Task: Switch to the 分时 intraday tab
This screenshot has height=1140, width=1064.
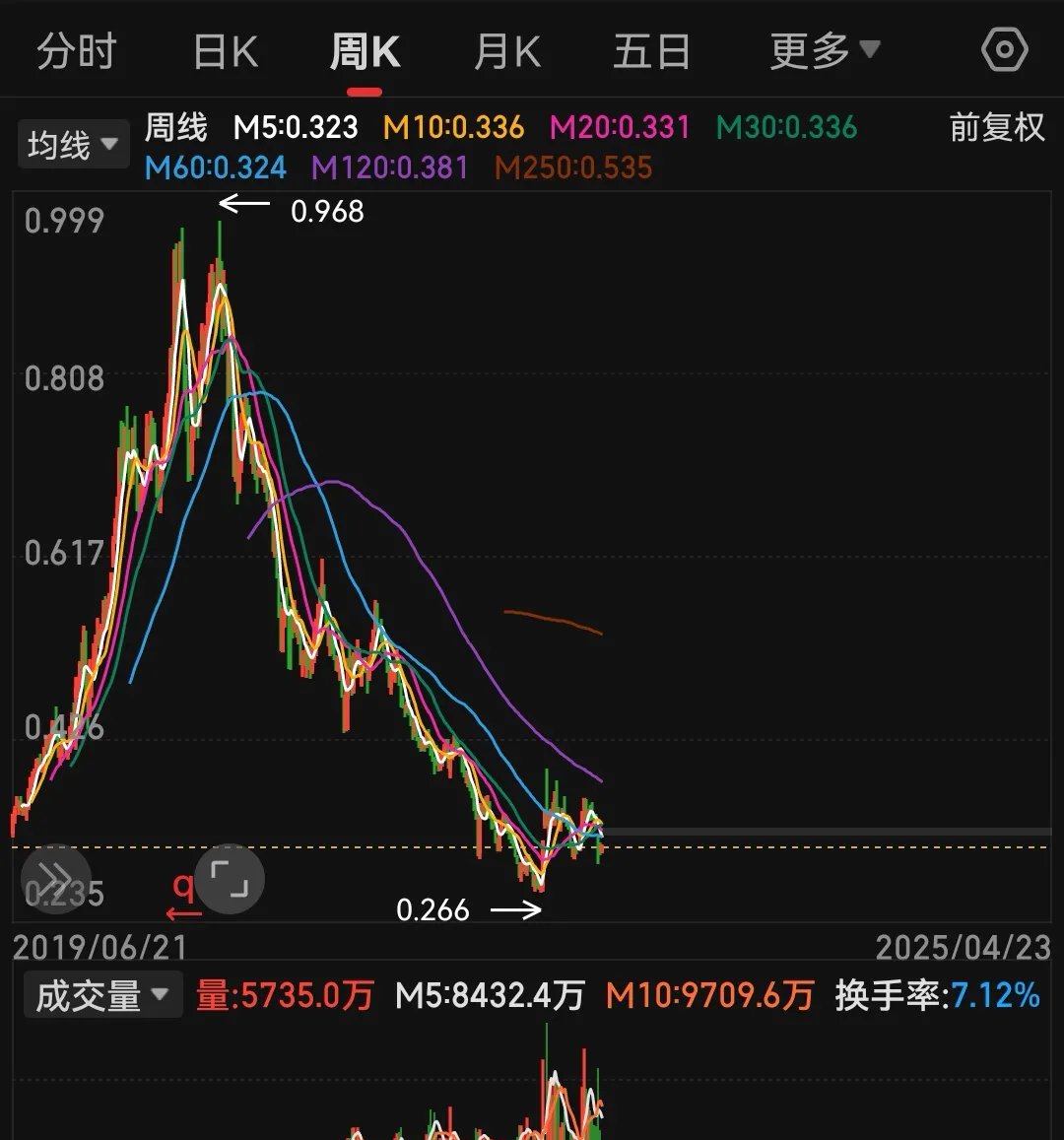Action: pyautogui.click(x=77, y=51)
